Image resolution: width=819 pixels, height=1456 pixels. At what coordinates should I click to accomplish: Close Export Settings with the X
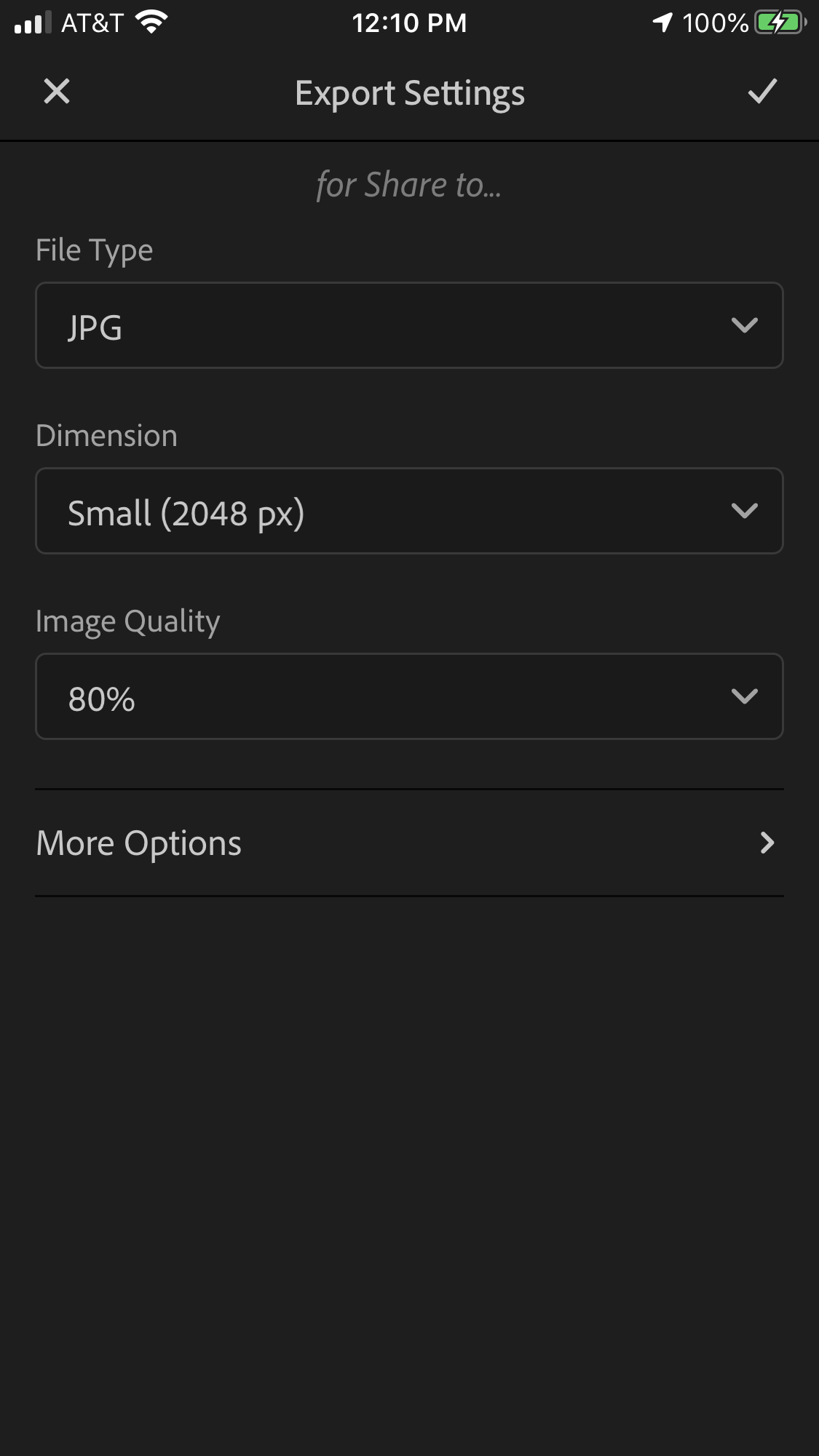pos(57,92)
